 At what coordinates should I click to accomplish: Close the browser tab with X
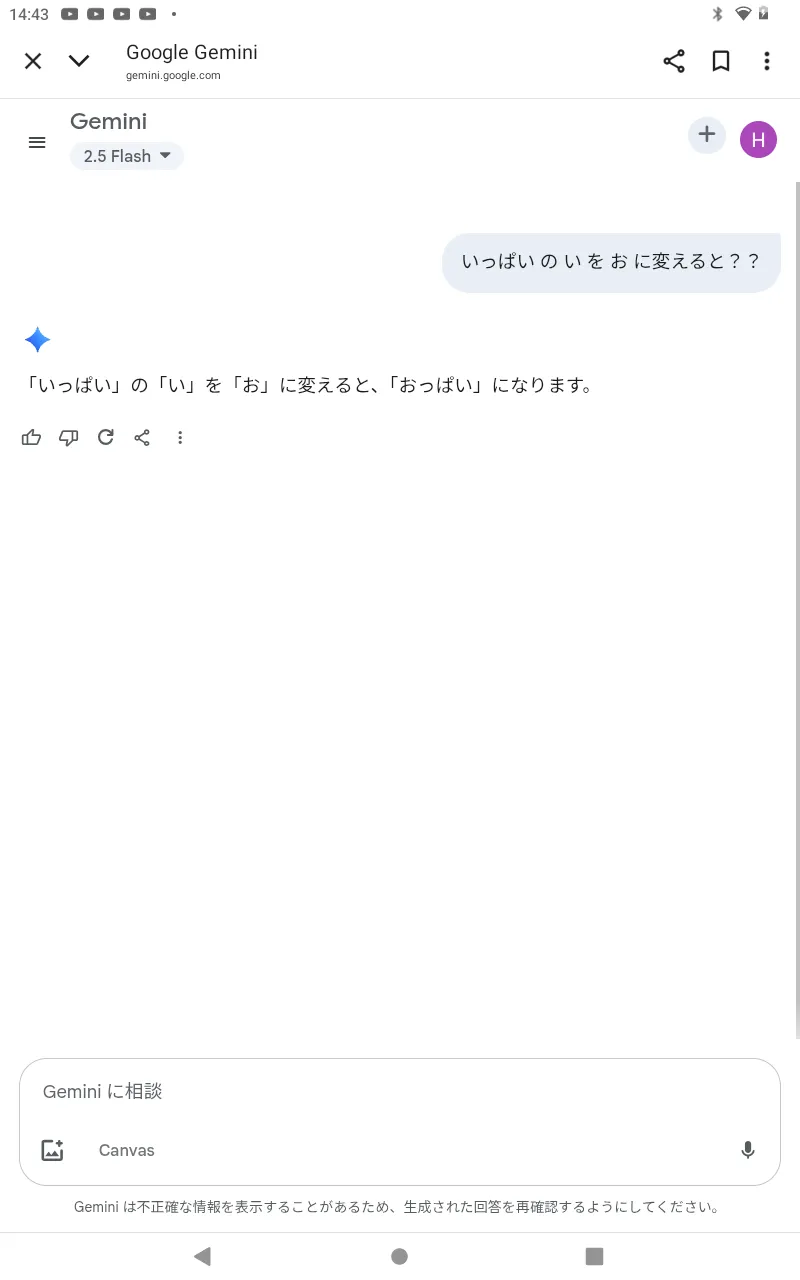tap(33, 61)
